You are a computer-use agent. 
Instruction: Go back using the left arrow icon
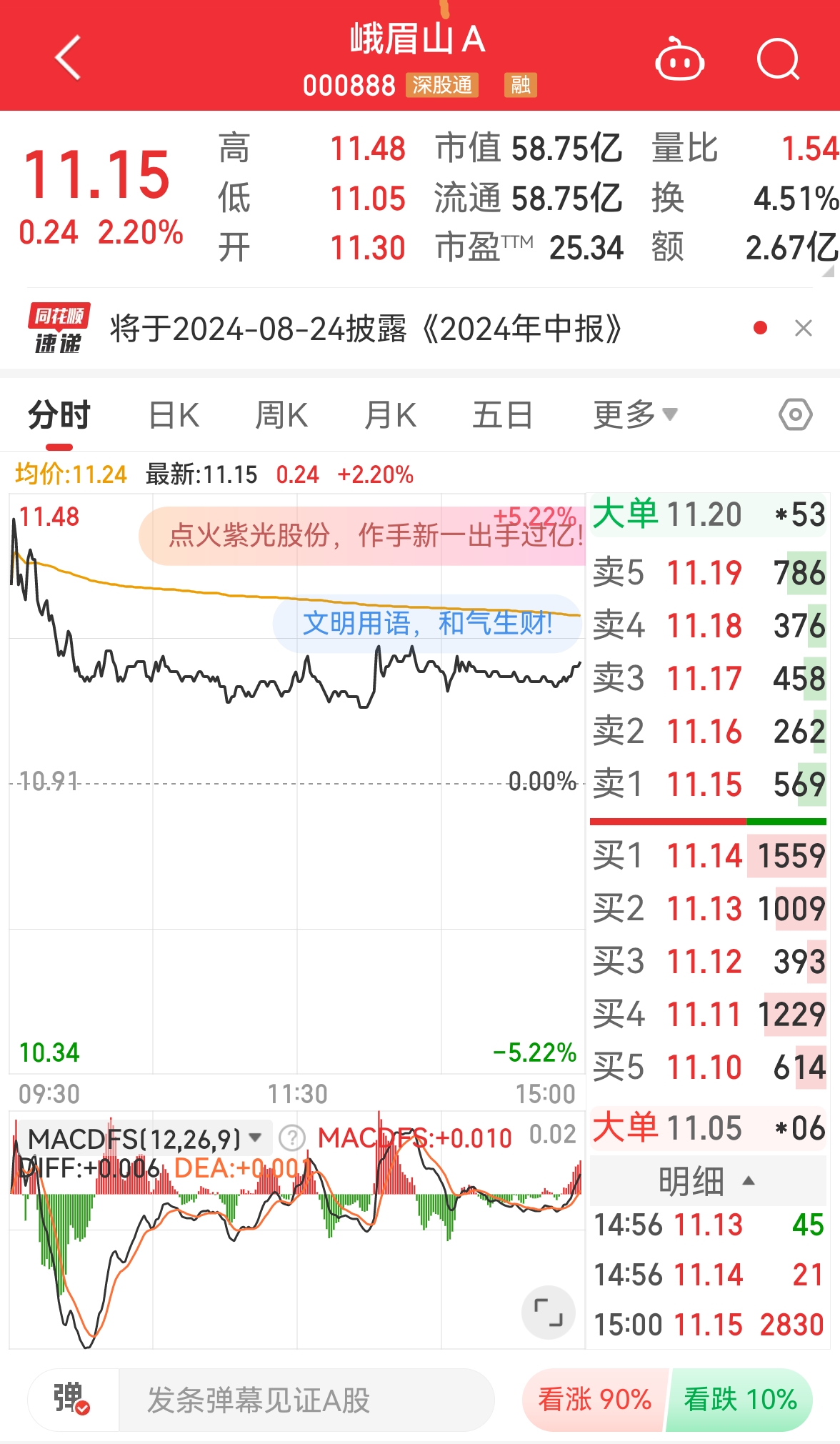68,59
